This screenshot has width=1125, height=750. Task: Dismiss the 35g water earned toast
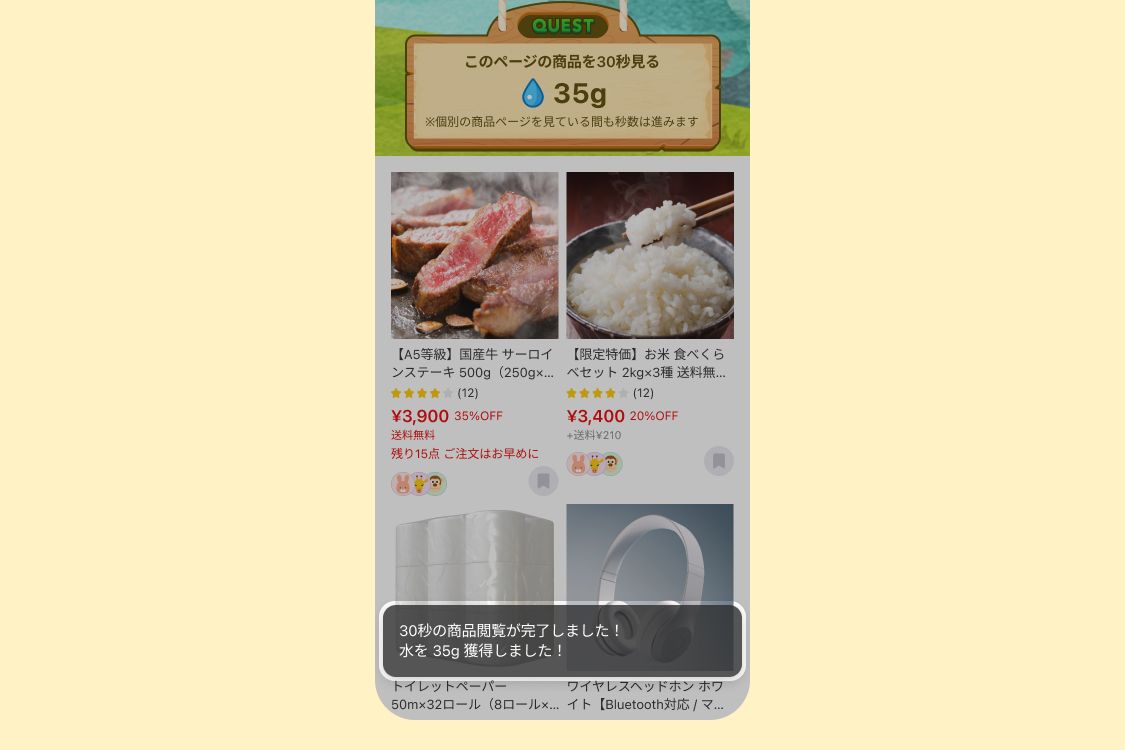click(562, 641)
